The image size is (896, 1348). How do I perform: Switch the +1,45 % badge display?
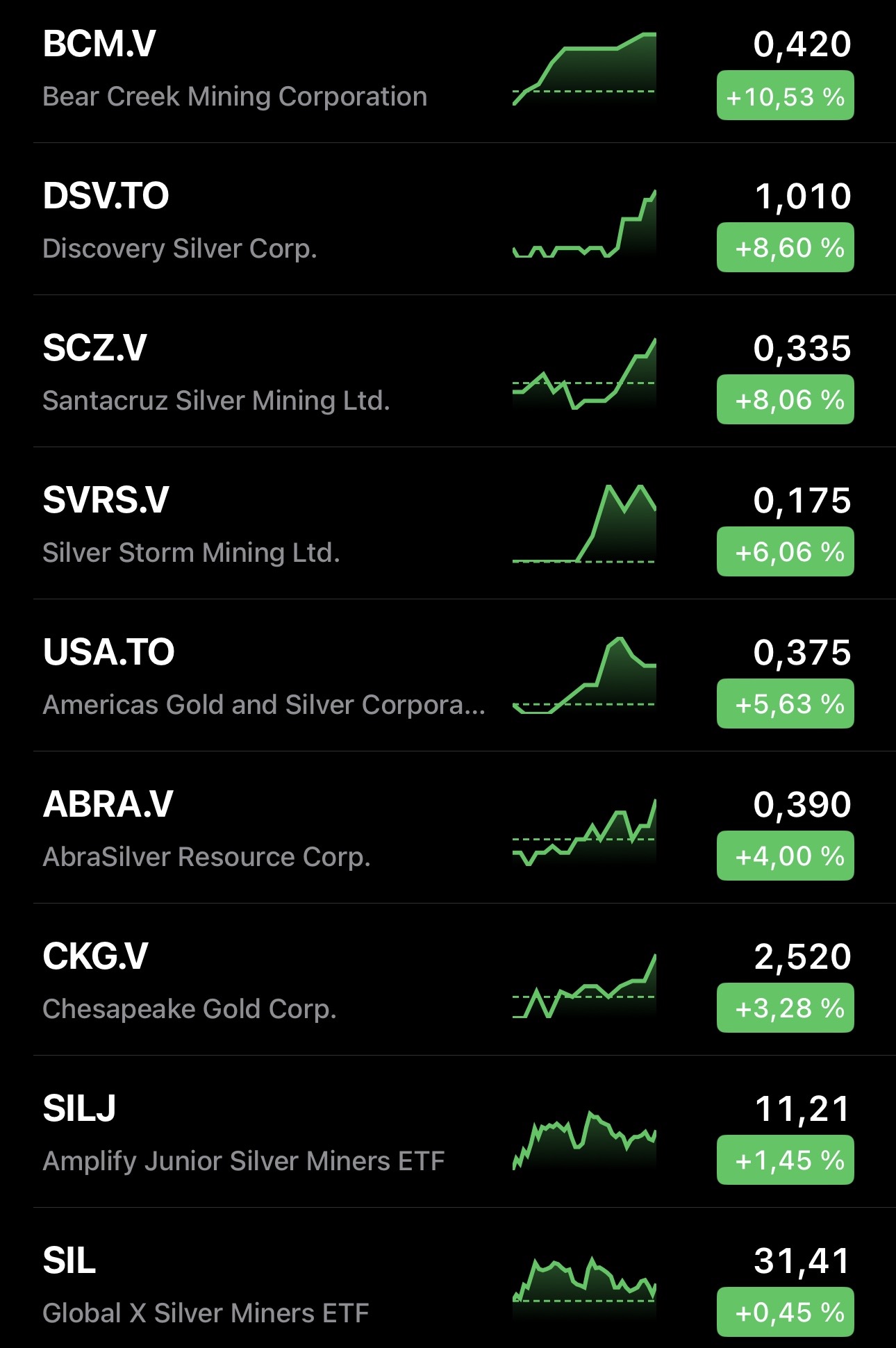pos(785,1160)
